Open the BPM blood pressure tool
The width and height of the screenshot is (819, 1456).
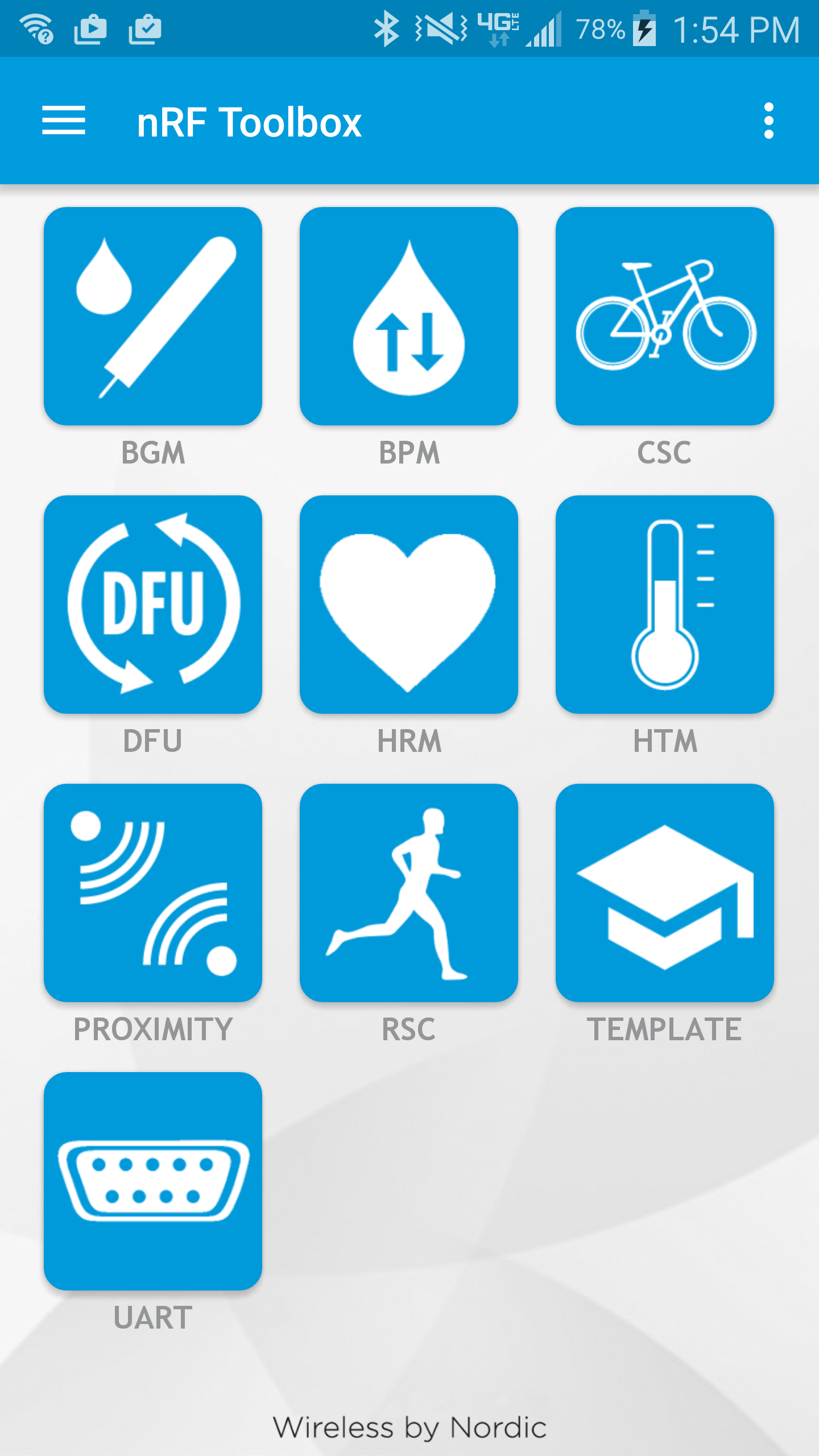pyautogui.click(x=408, y=317)
